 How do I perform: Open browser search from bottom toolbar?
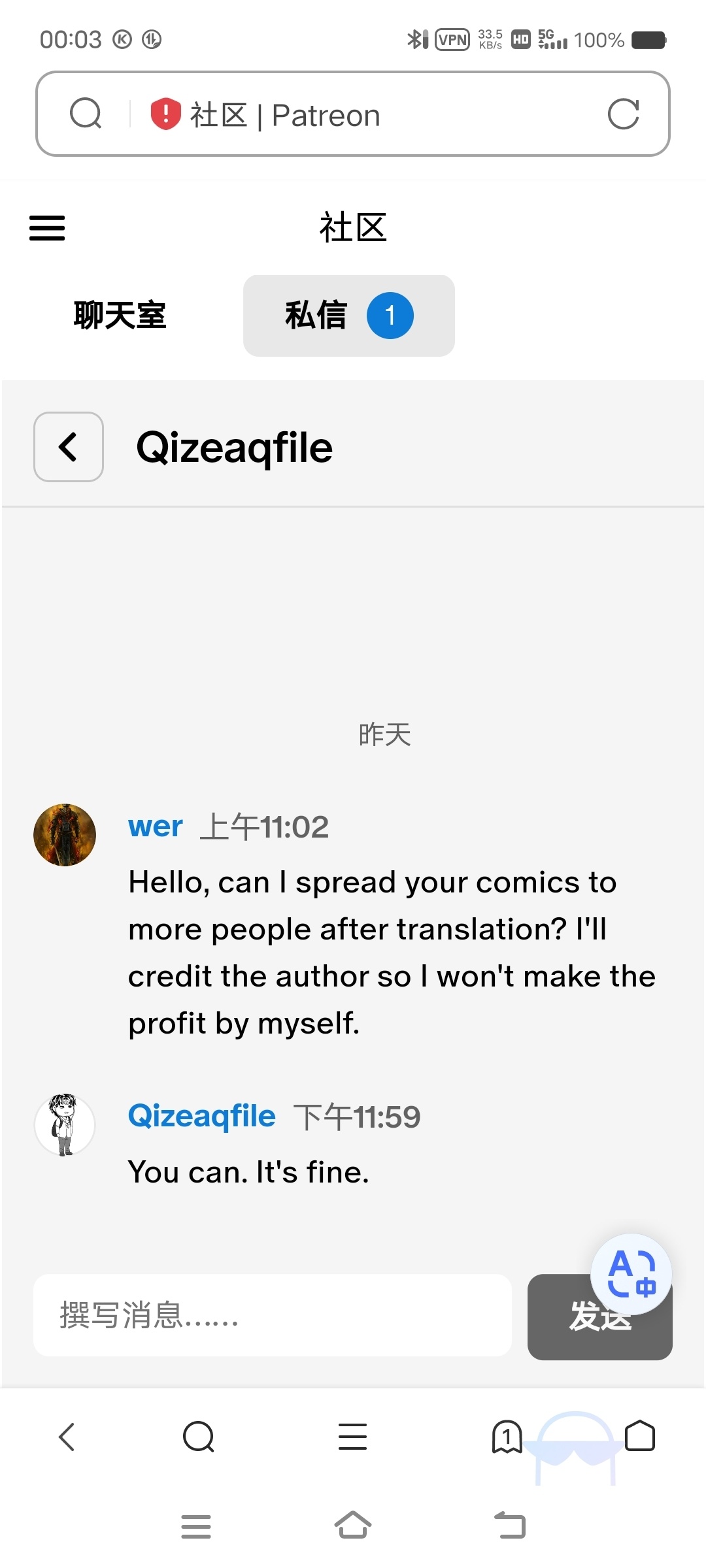tap(199, 1437)
